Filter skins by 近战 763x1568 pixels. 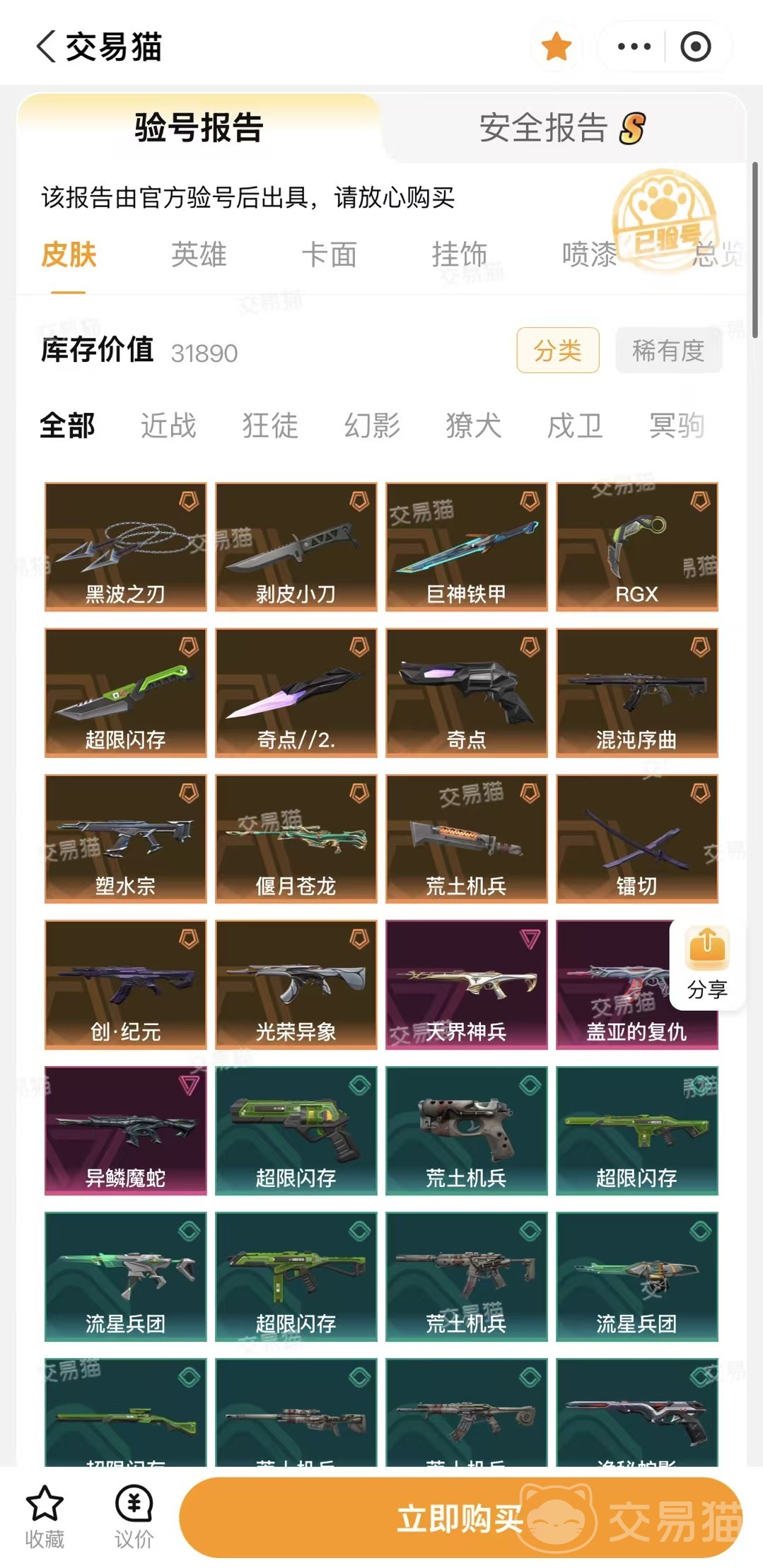click(168, 426)
